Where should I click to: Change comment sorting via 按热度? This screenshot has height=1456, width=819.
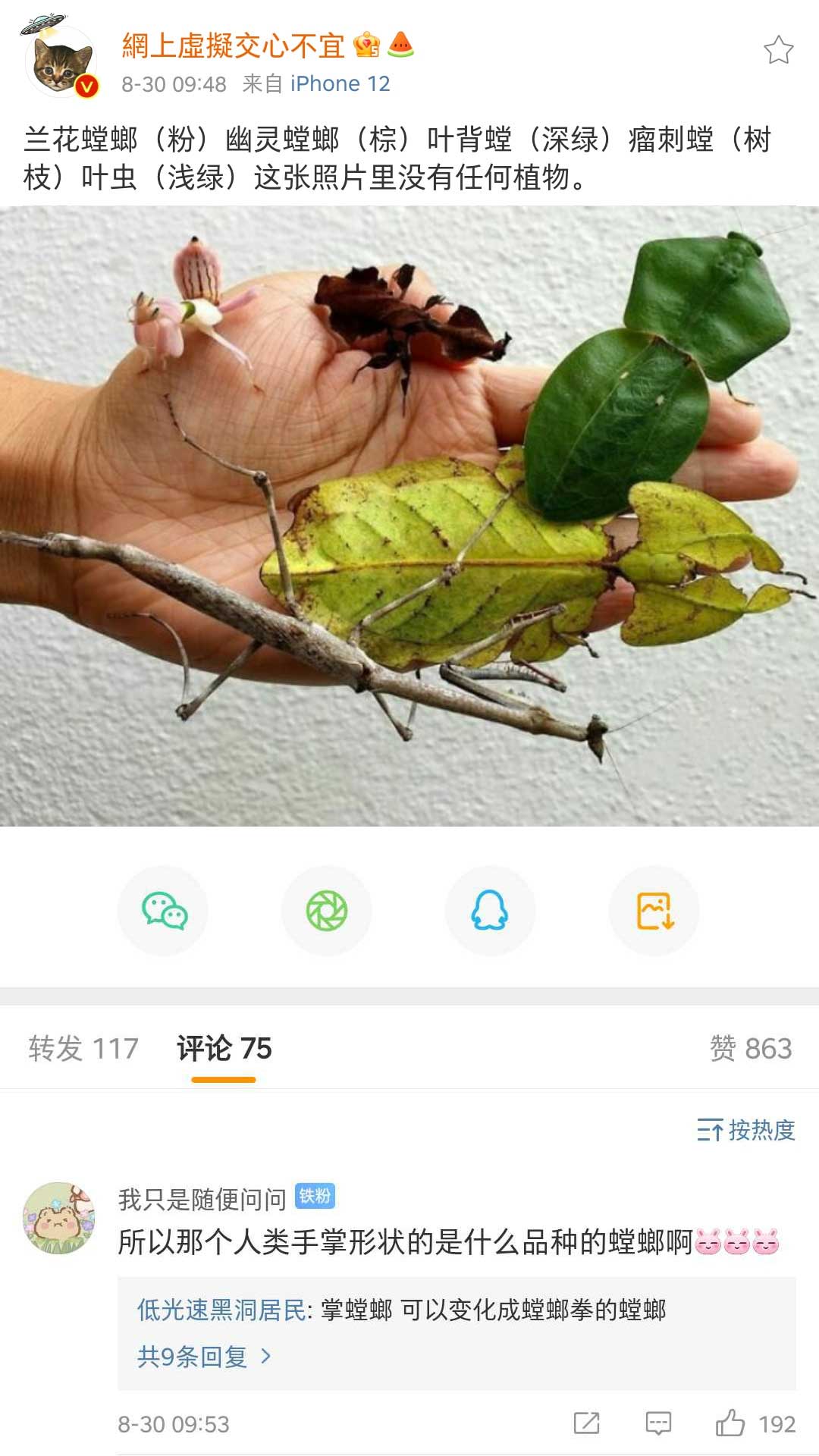[746, 1130]
